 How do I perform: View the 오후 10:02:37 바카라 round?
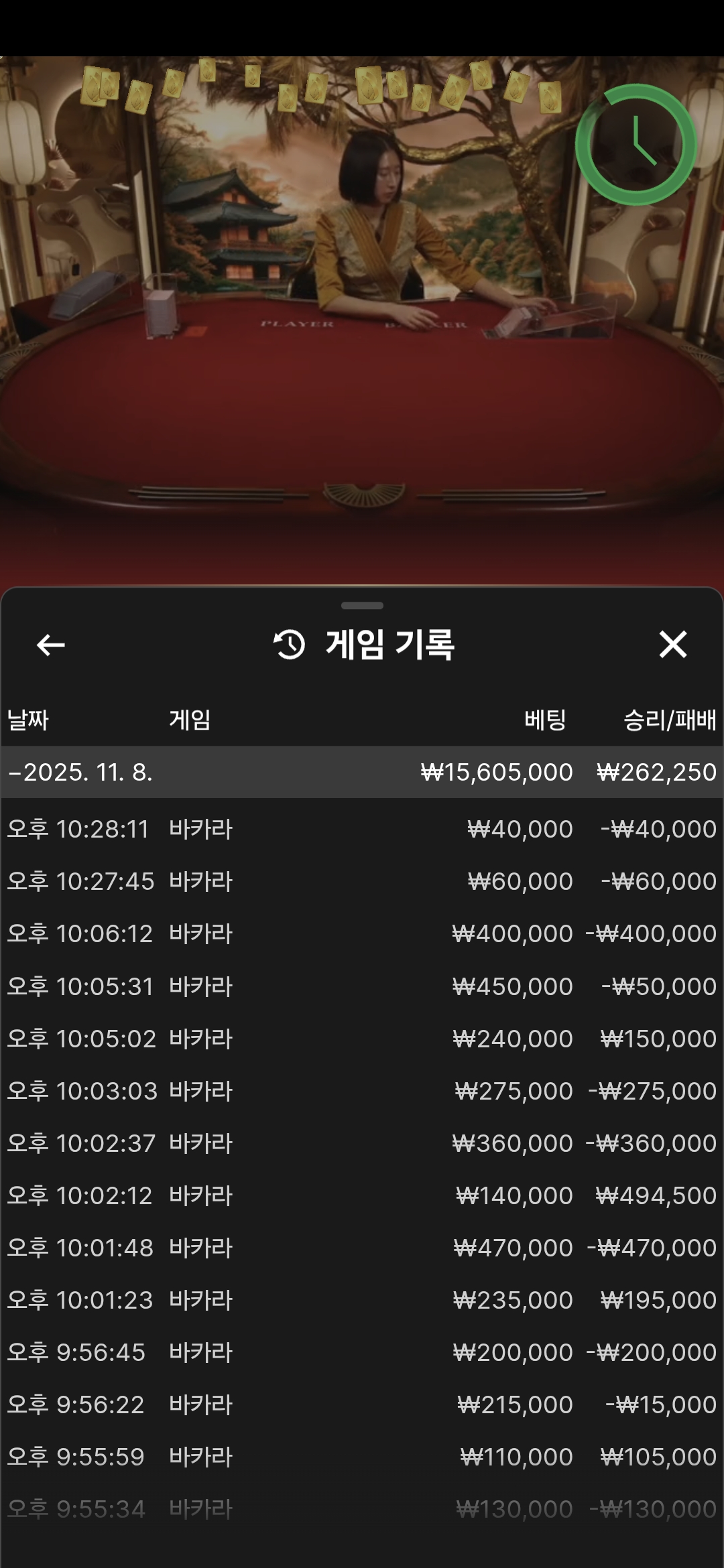362,1143
